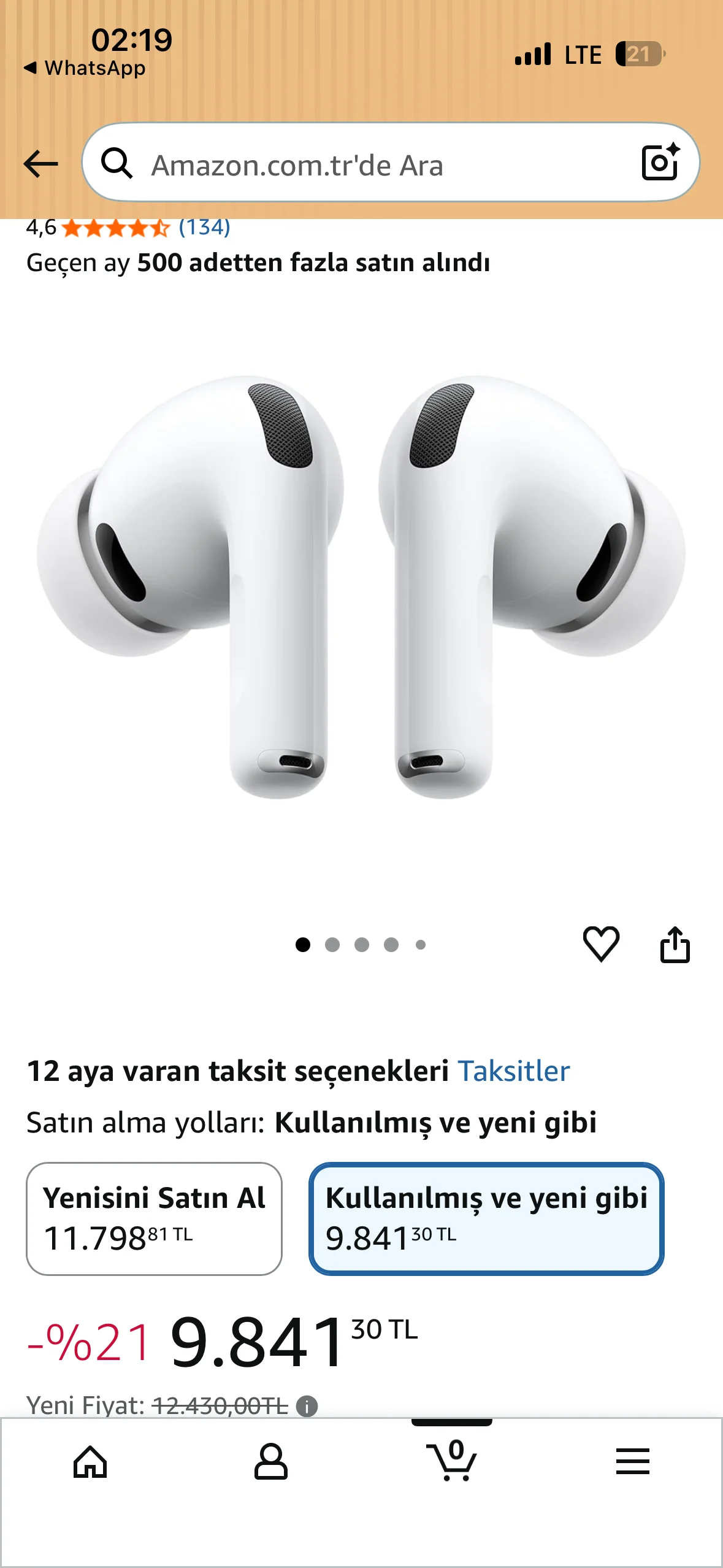This screenshot has height=1568, width=723.
Task: Add the earbuds to wish list
Action: [x=600, y=944]
